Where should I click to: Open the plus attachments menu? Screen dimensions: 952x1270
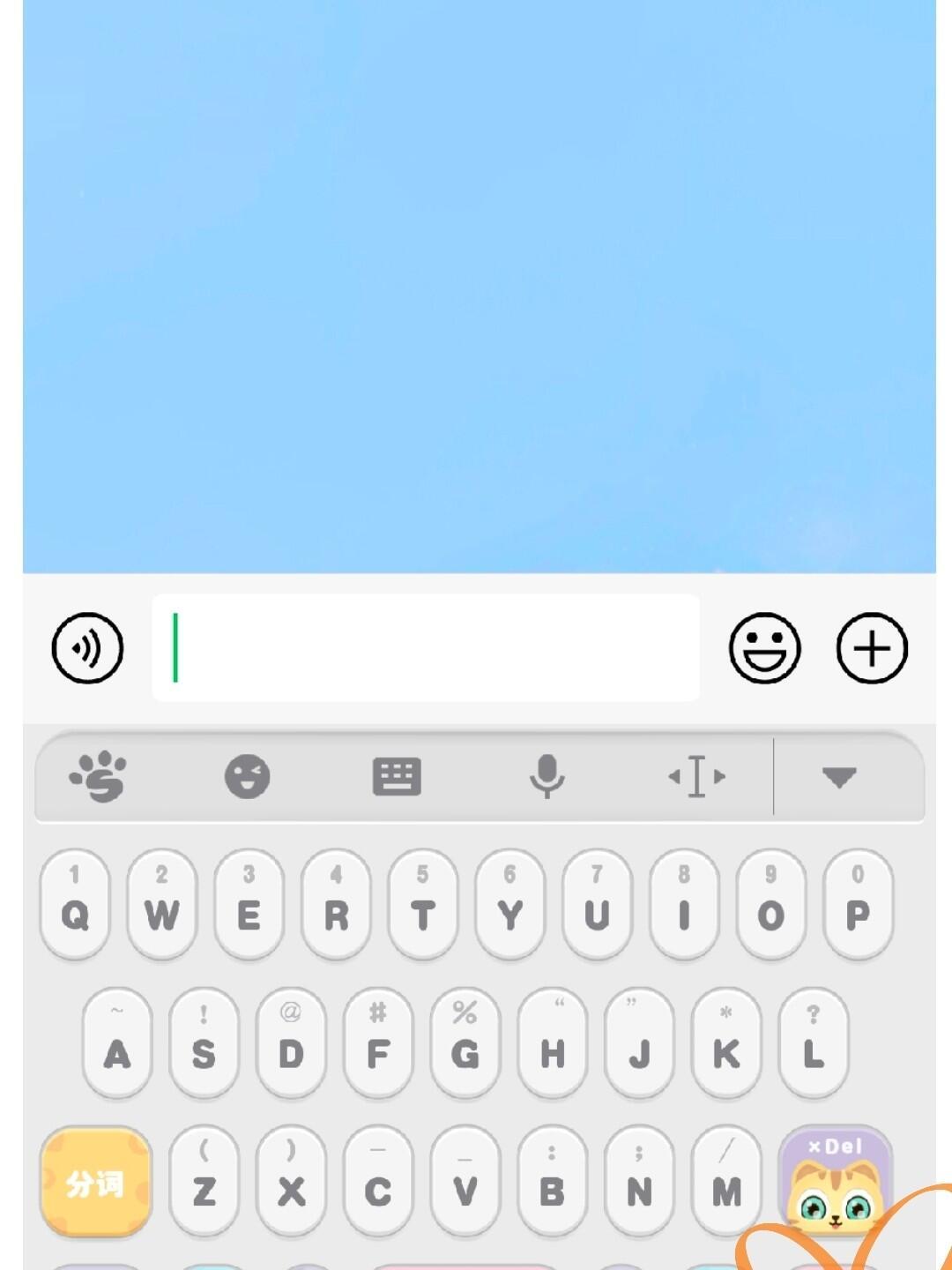(x=871, y=648)
